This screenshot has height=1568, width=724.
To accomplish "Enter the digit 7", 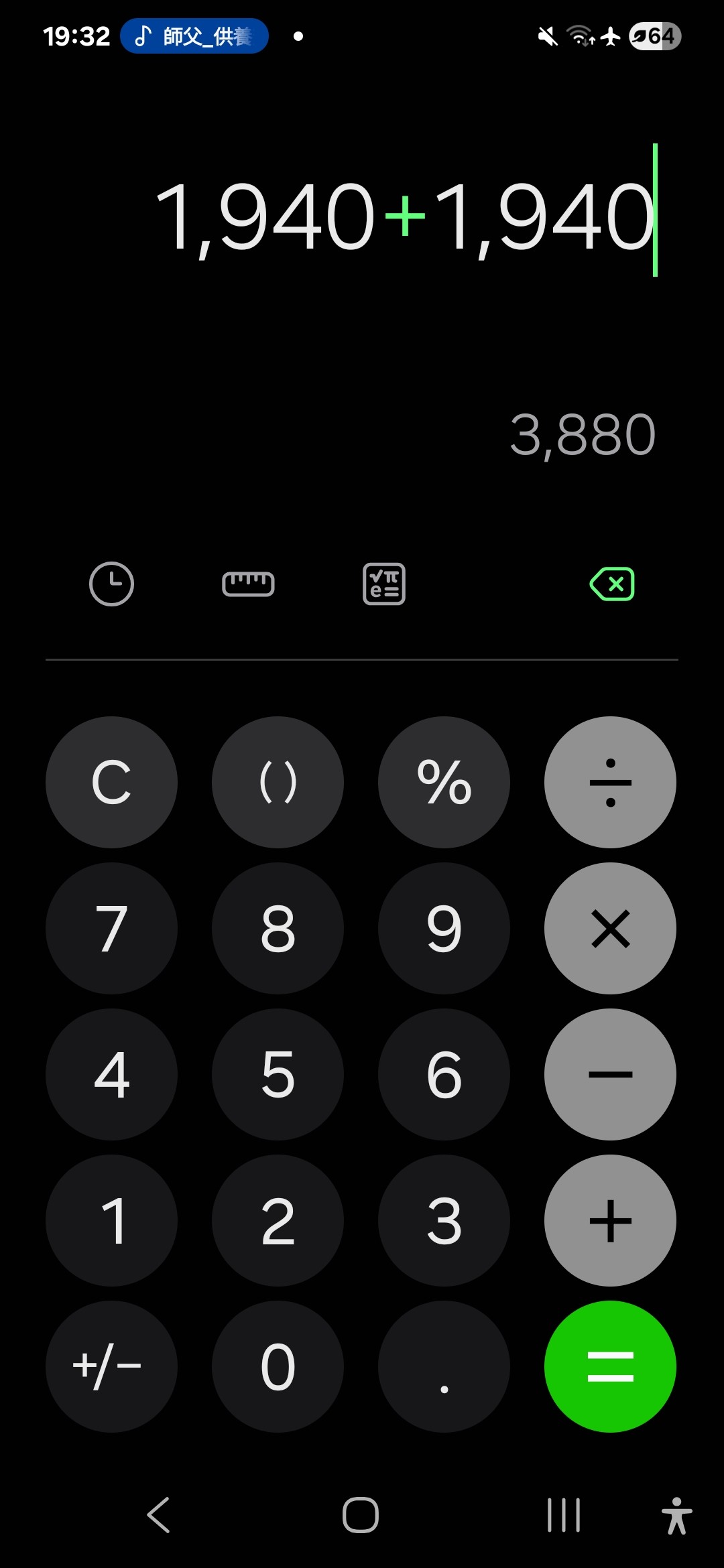I will coord(111,928).
